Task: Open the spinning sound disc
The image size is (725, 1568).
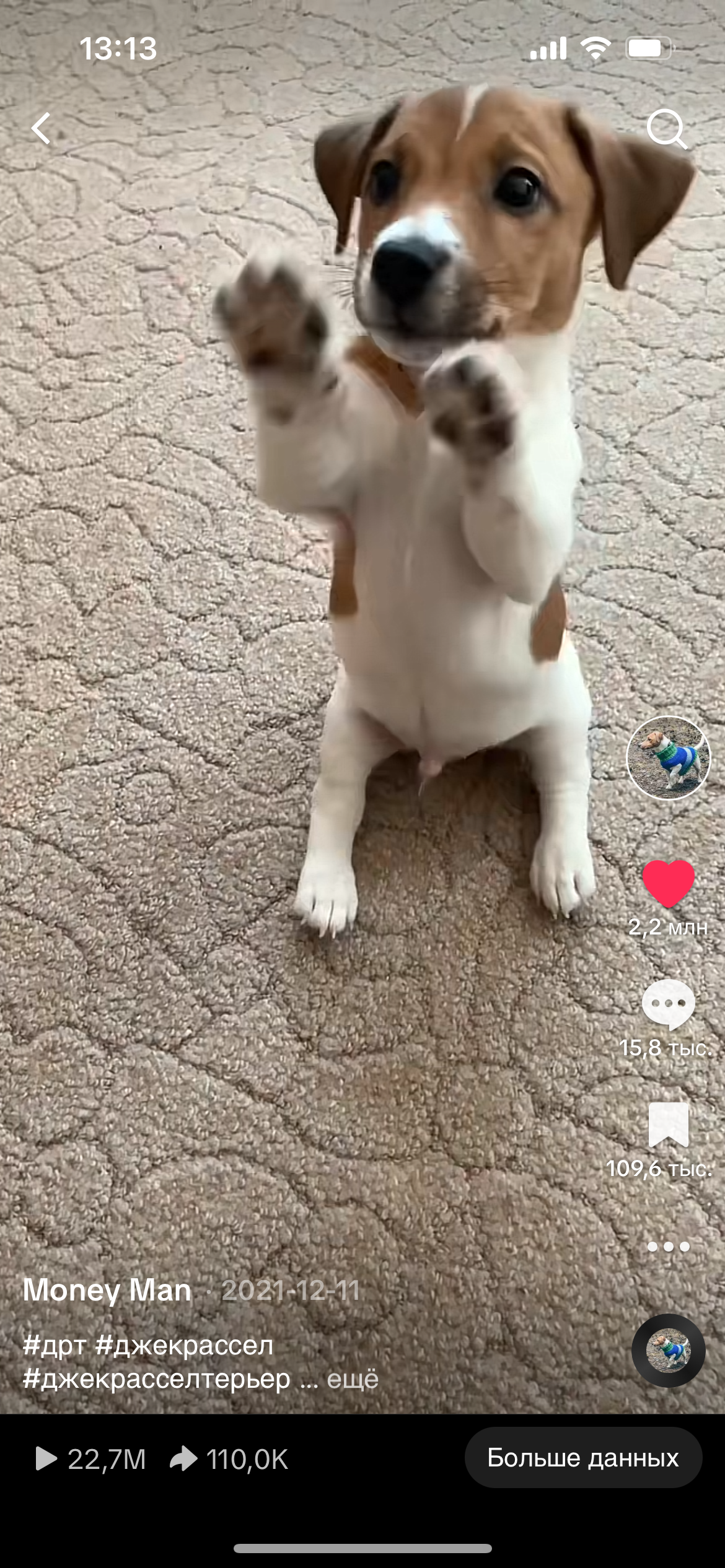Action: click(x=668, y=1351)
